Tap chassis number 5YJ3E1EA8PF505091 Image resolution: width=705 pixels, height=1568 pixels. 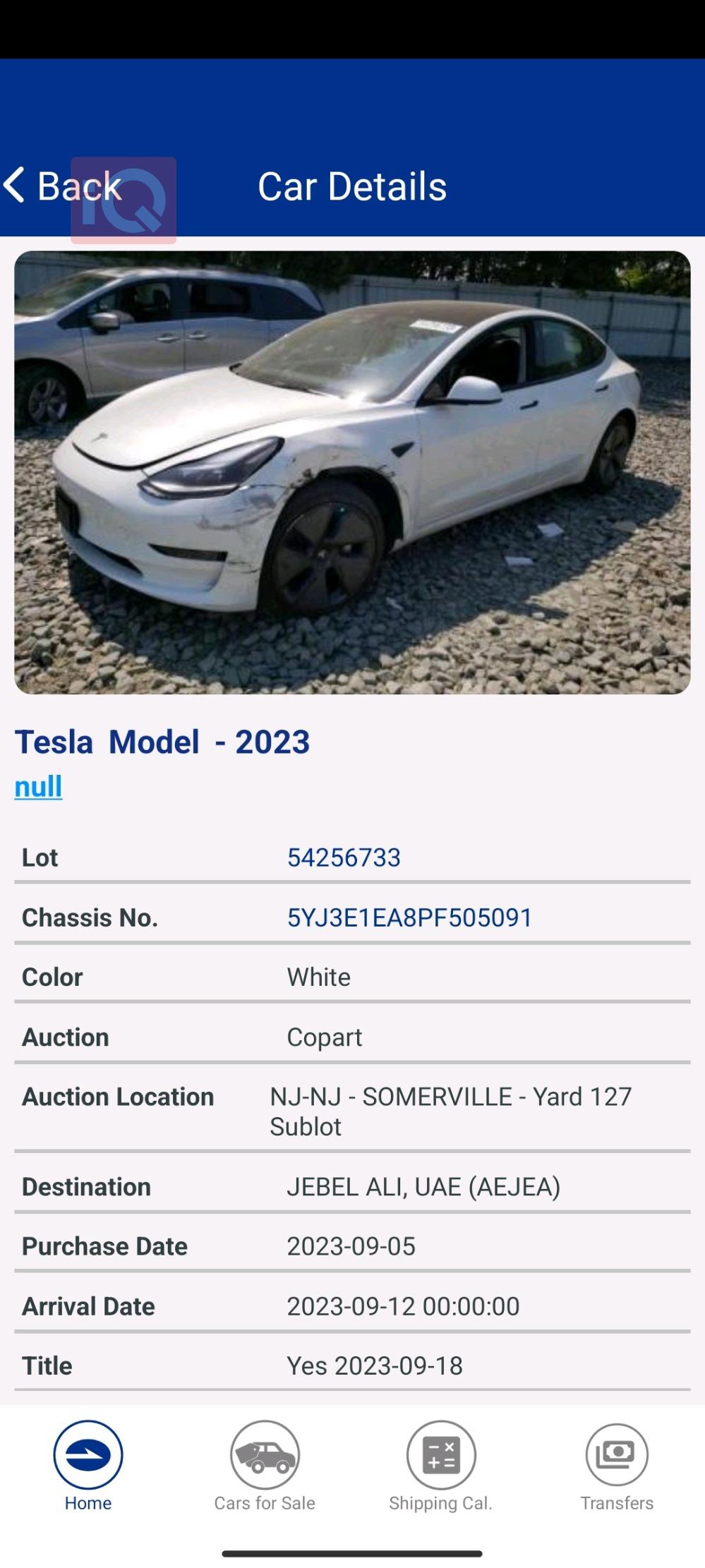(409, 917)
